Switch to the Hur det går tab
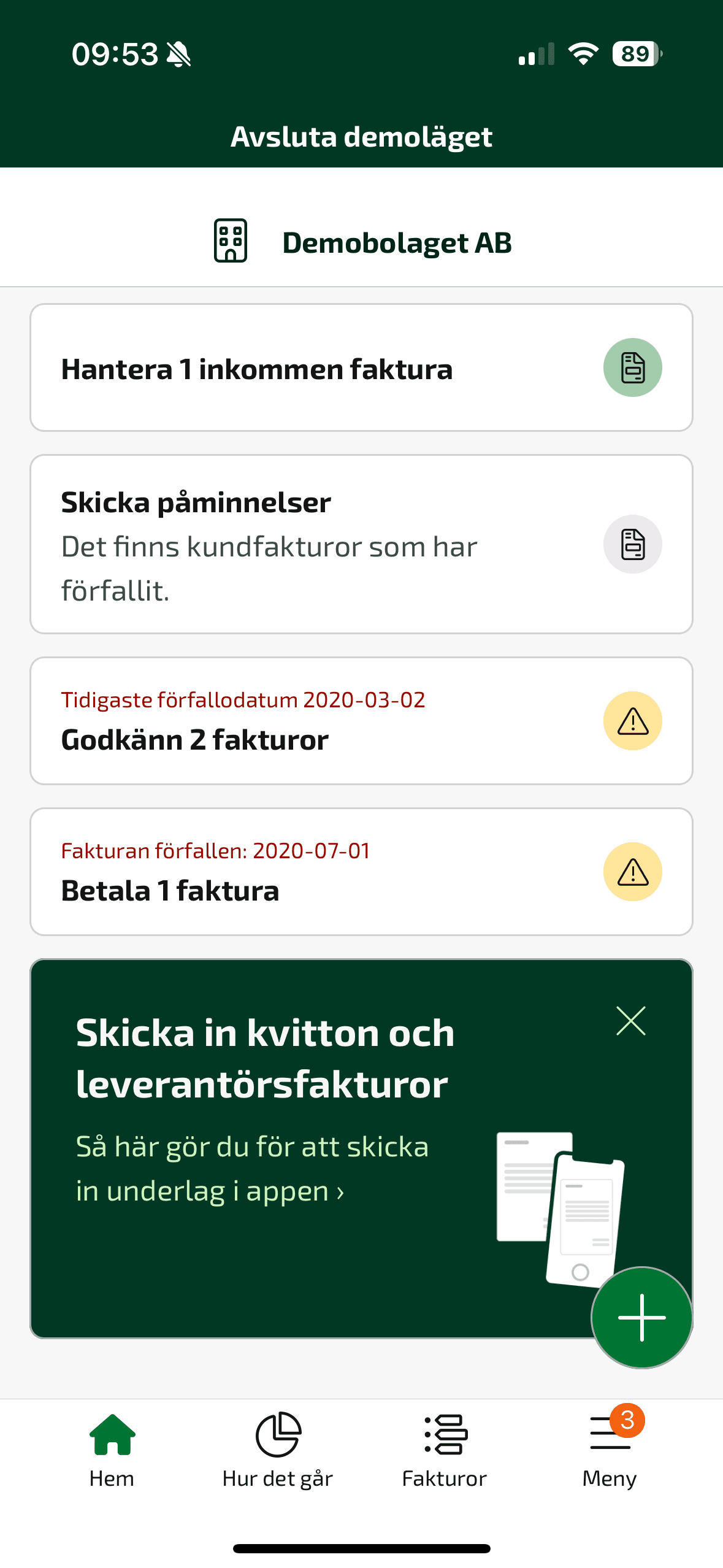The width and height of the screenshot is (723, 1568). [278, 1451]
